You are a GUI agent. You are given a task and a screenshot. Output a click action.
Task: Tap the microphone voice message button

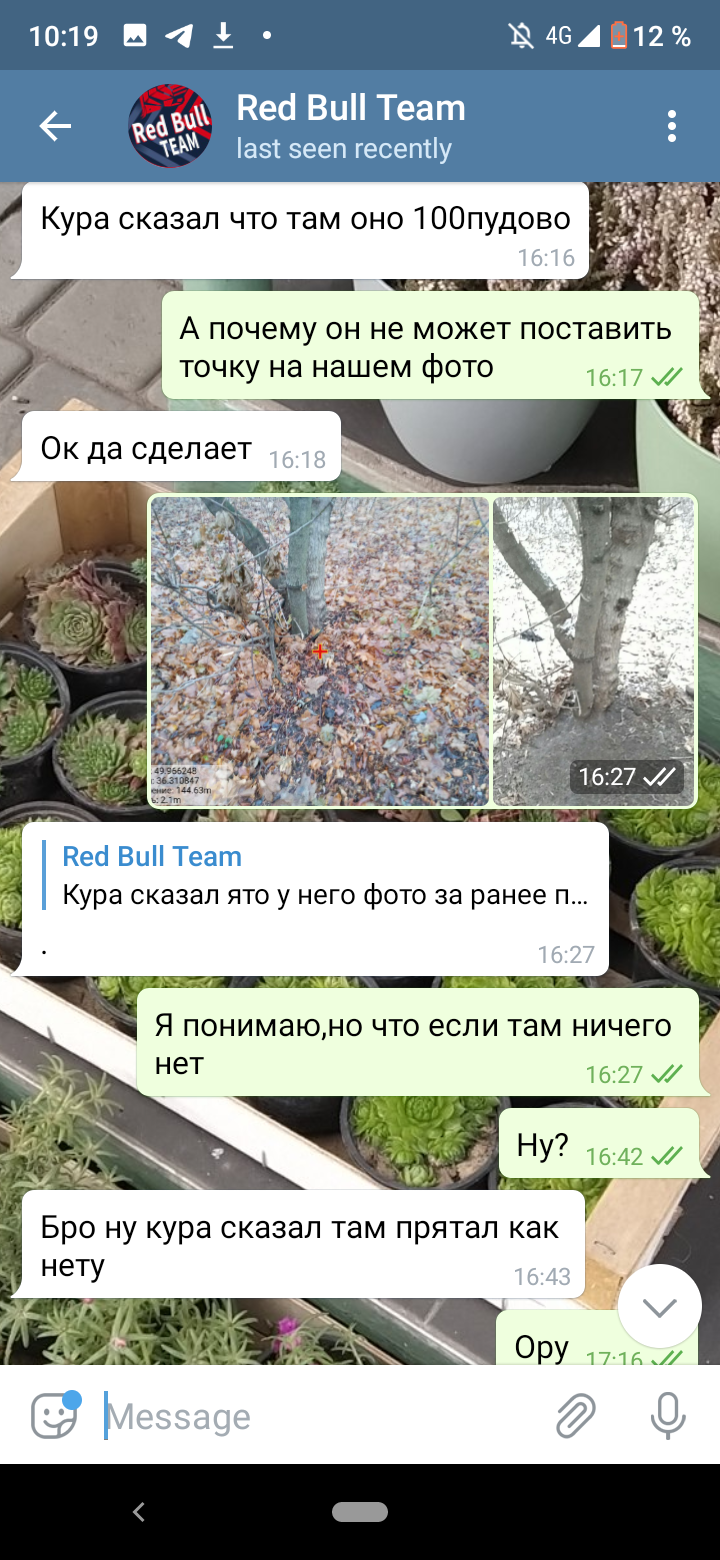coord(667,1416)
